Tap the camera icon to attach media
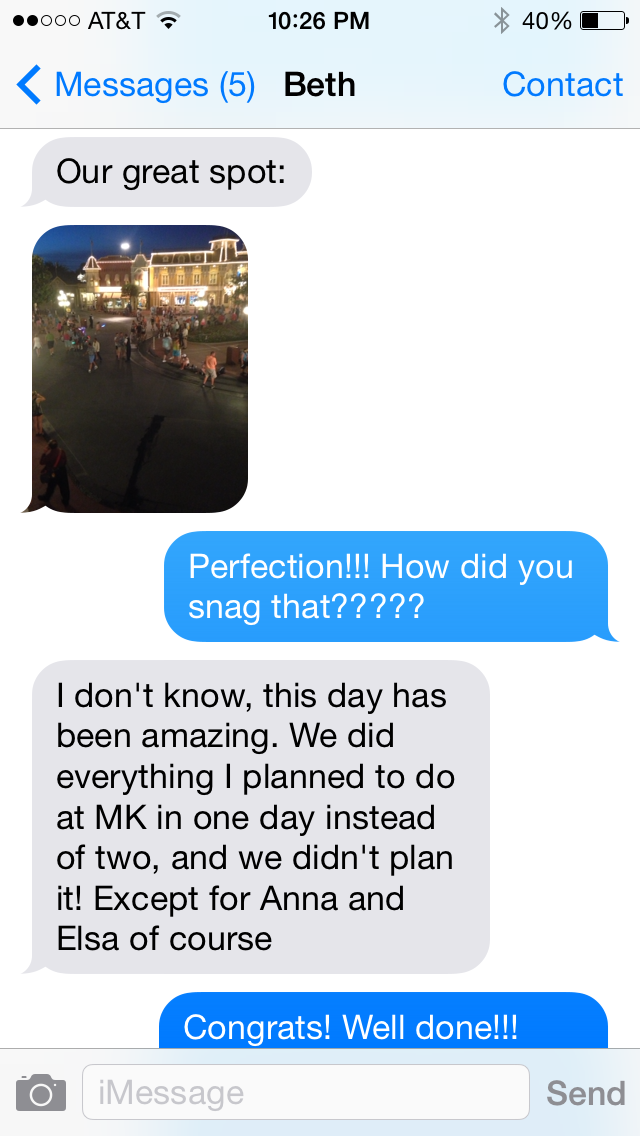Screen dimensions: 640x1136 [41, 1092]
